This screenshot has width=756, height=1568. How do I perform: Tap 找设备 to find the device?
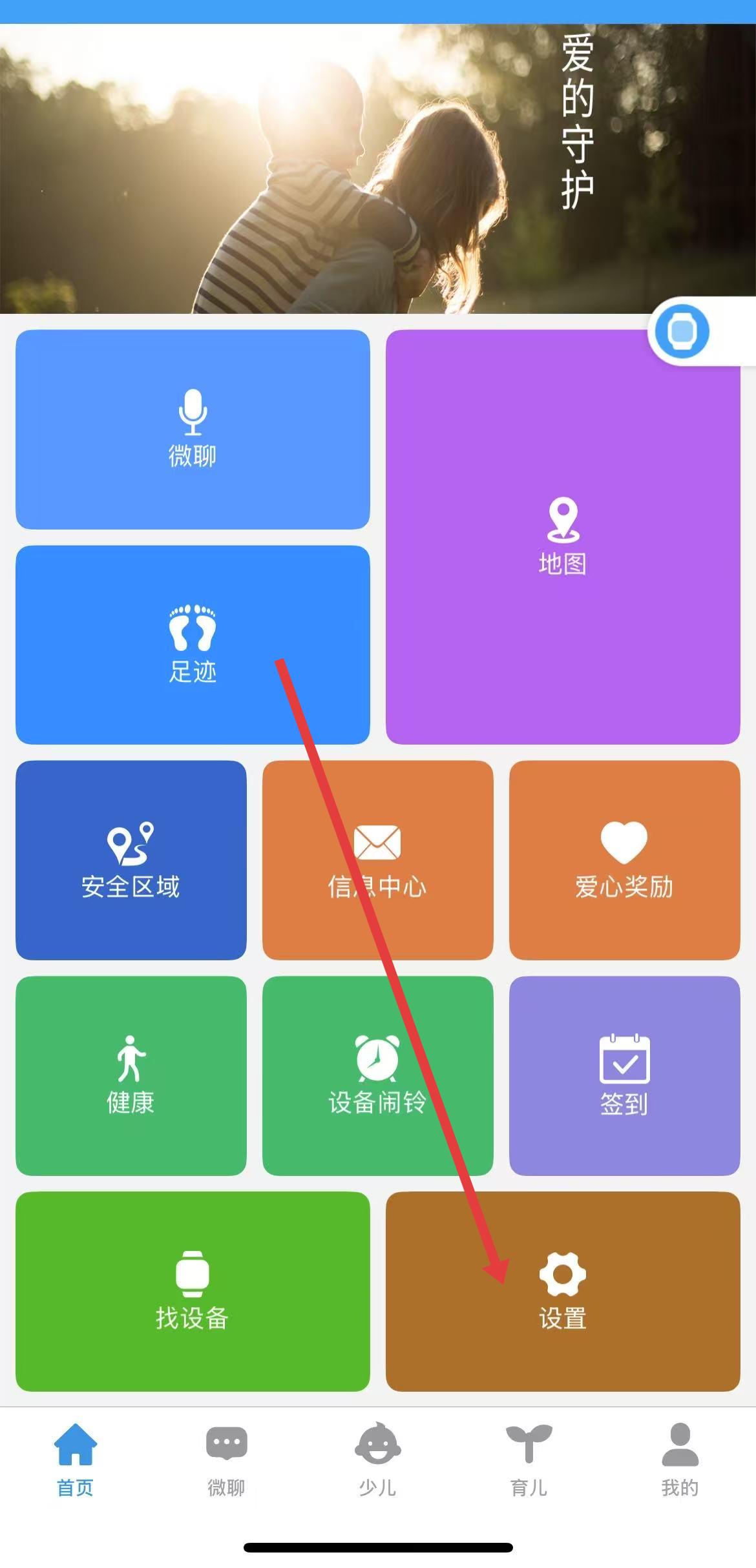tap(193, 1292)
